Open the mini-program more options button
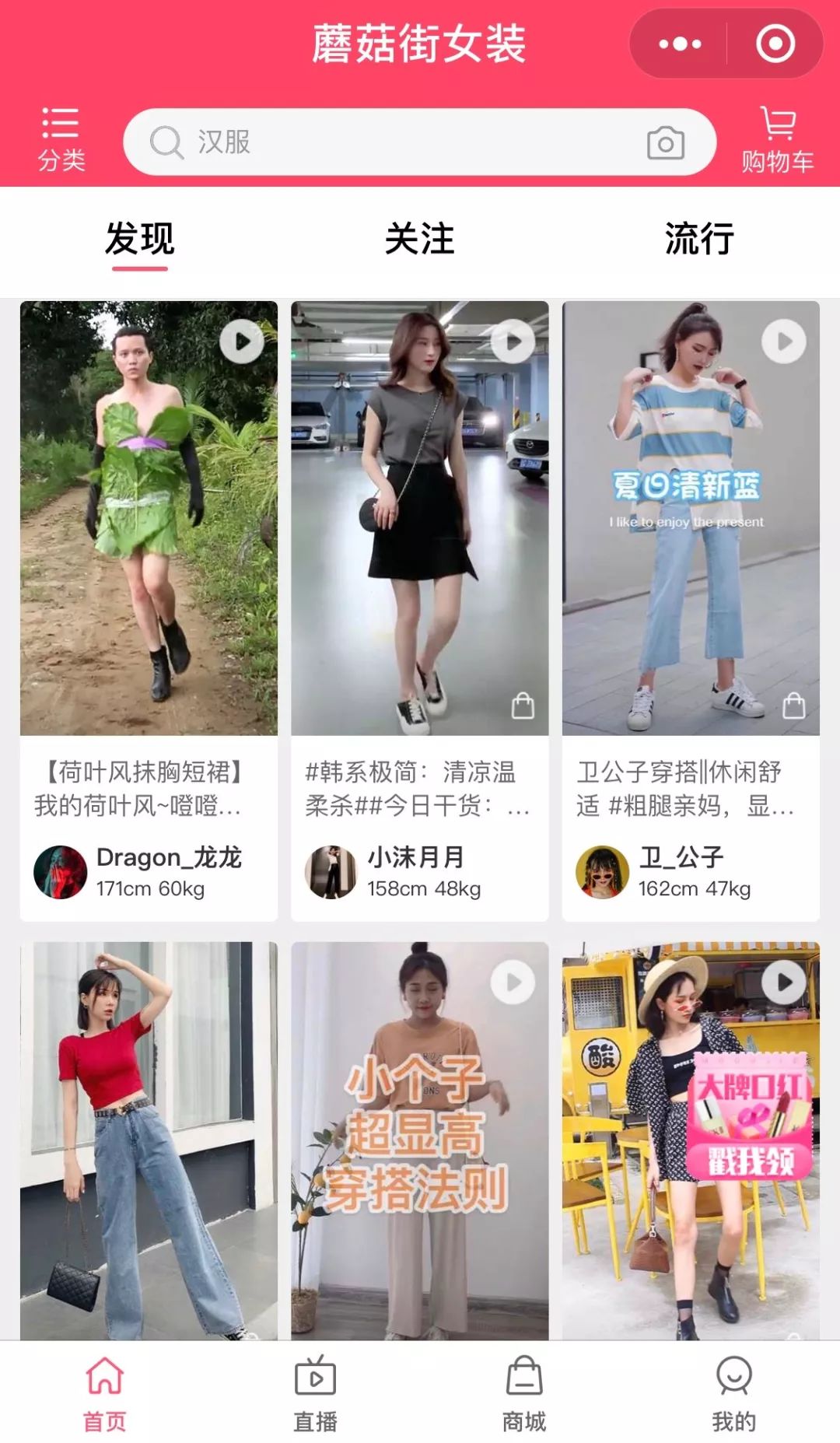The height and width of the screenshot is (1443, 840). tap(679, 44)
